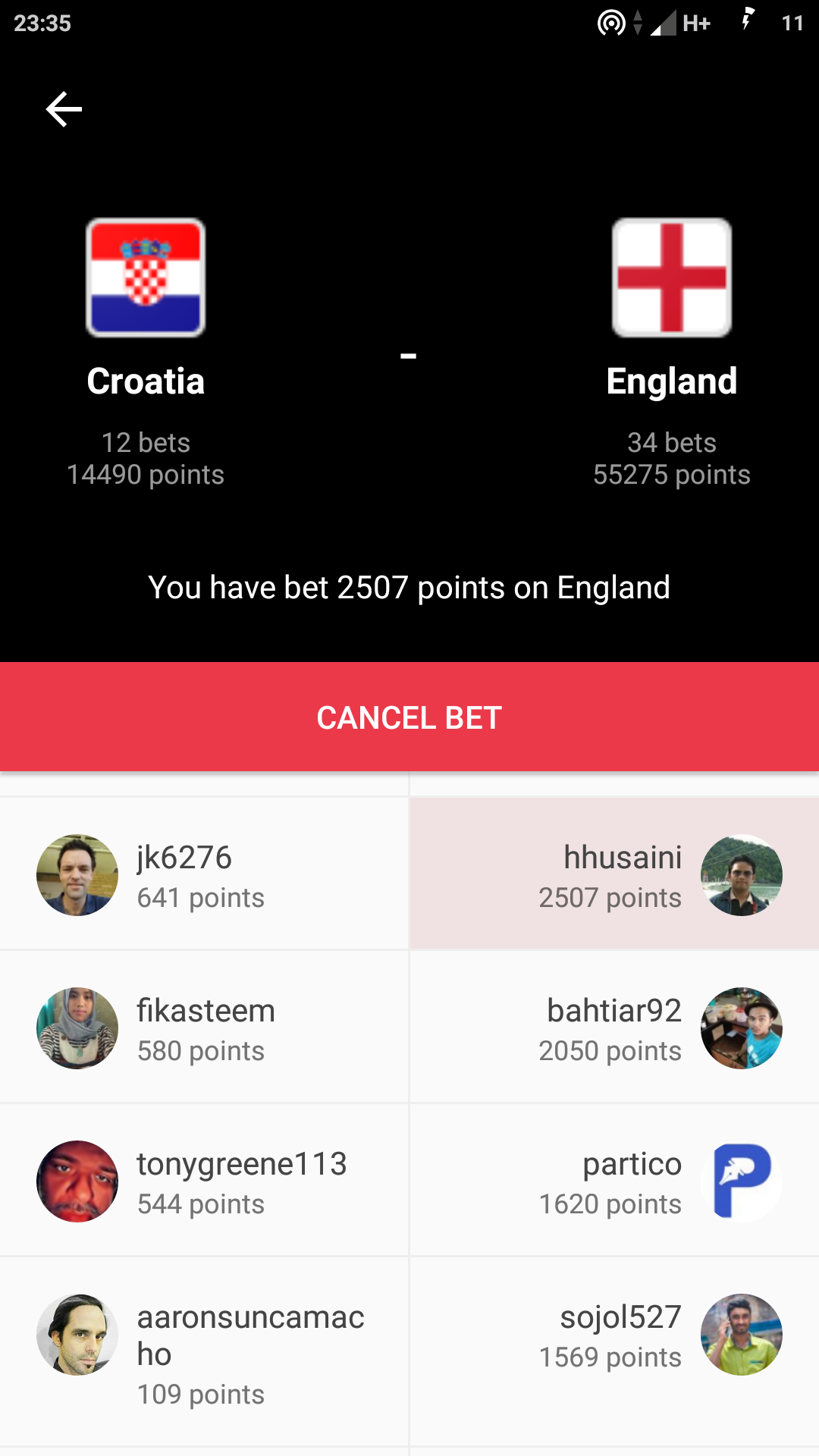
Task: Go back using the arrow icon
Action: pos(64,109)
